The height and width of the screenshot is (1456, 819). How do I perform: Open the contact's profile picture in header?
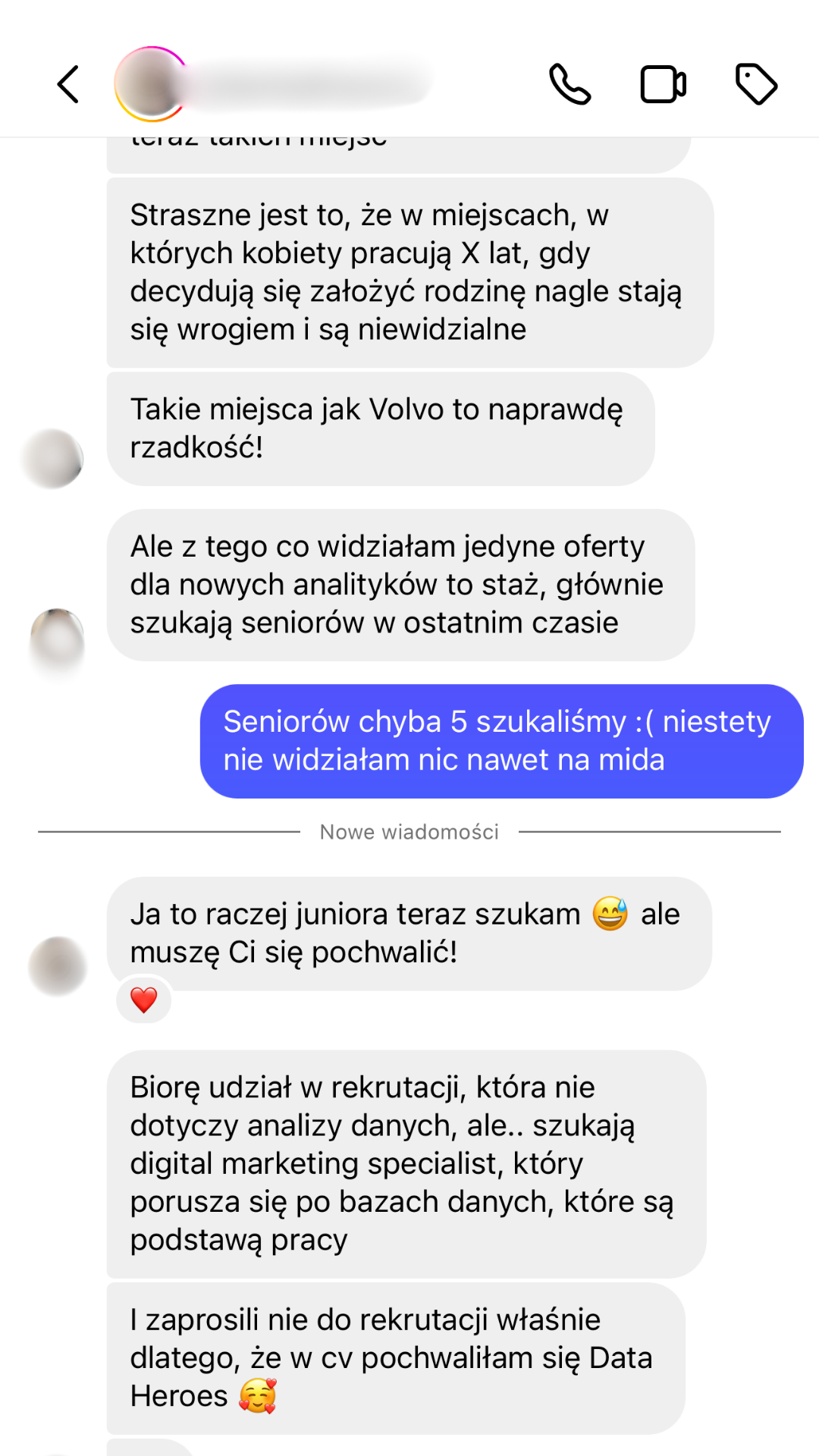[151, 84]
